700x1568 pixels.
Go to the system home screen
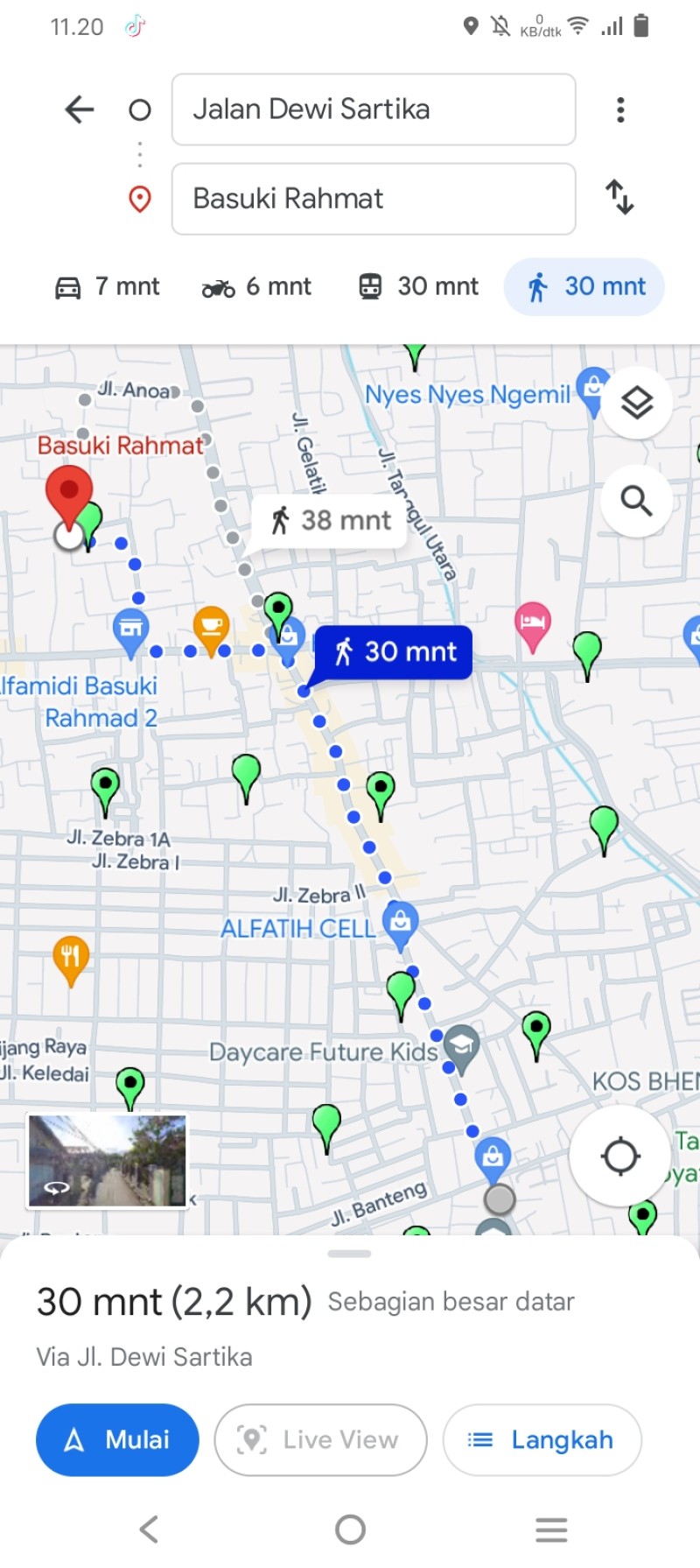[x=350, y=1529]
